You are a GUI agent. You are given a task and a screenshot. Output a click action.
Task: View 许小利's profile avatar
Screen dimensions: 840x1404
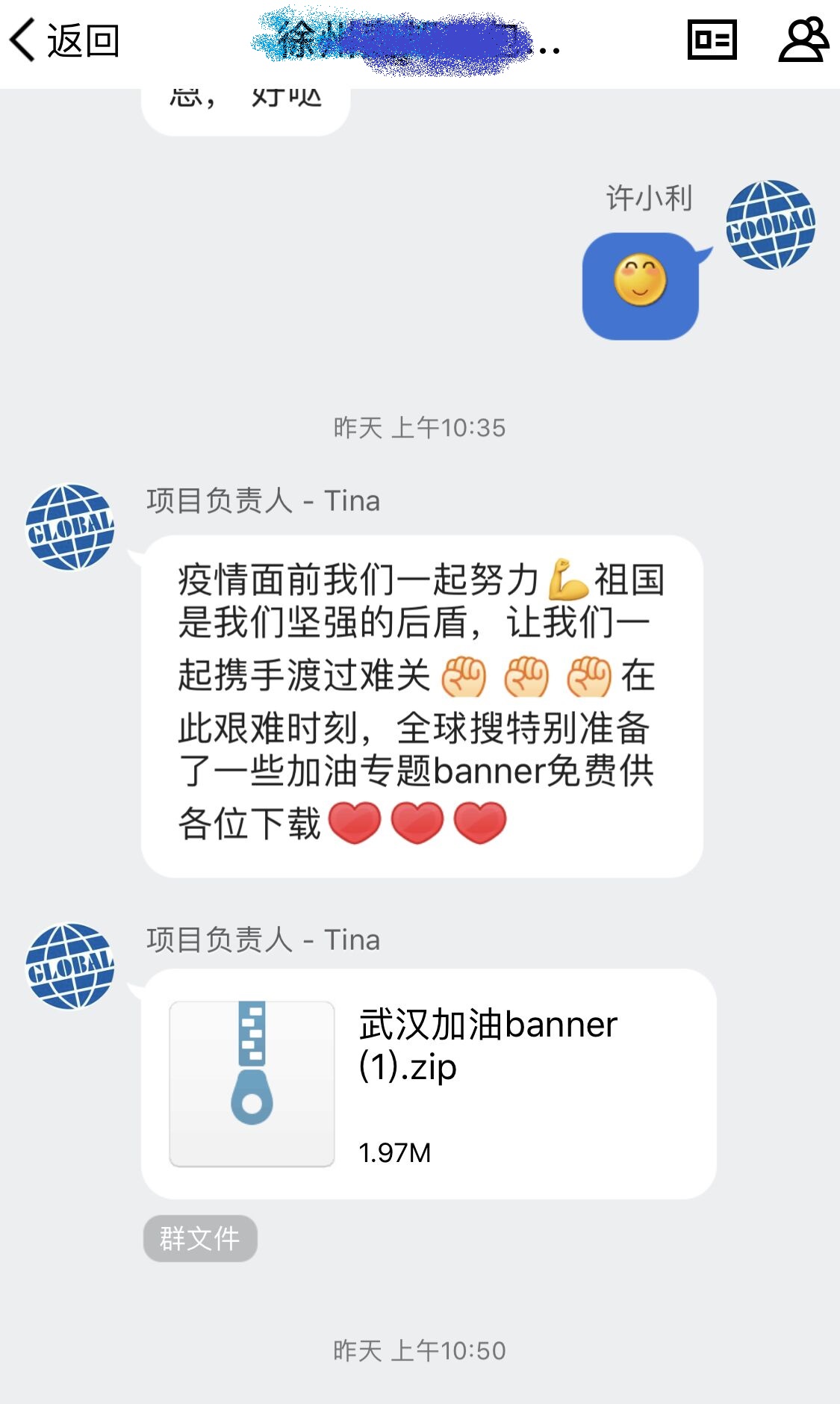pyautogui.click(x=770, y=225)
